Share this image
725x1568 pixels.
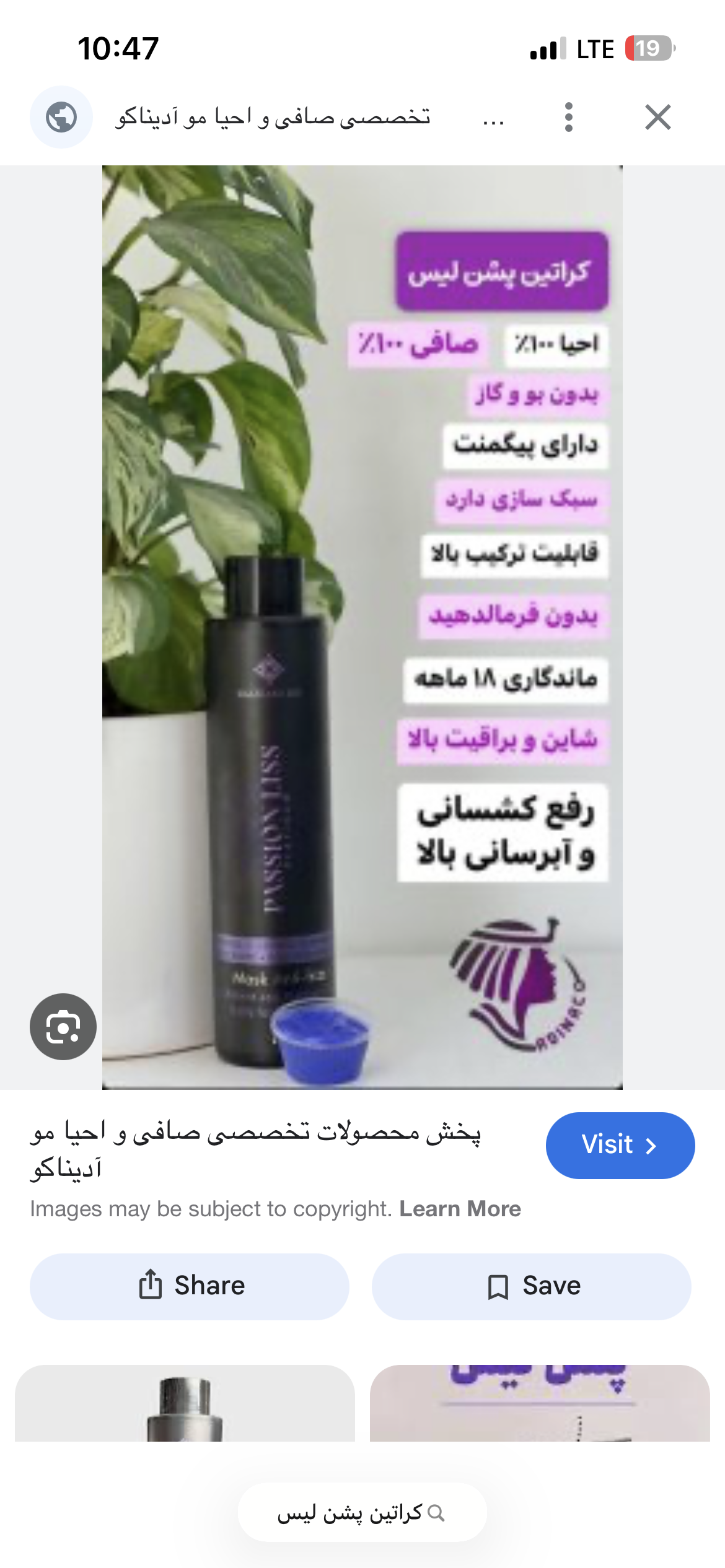(190, 1286)
